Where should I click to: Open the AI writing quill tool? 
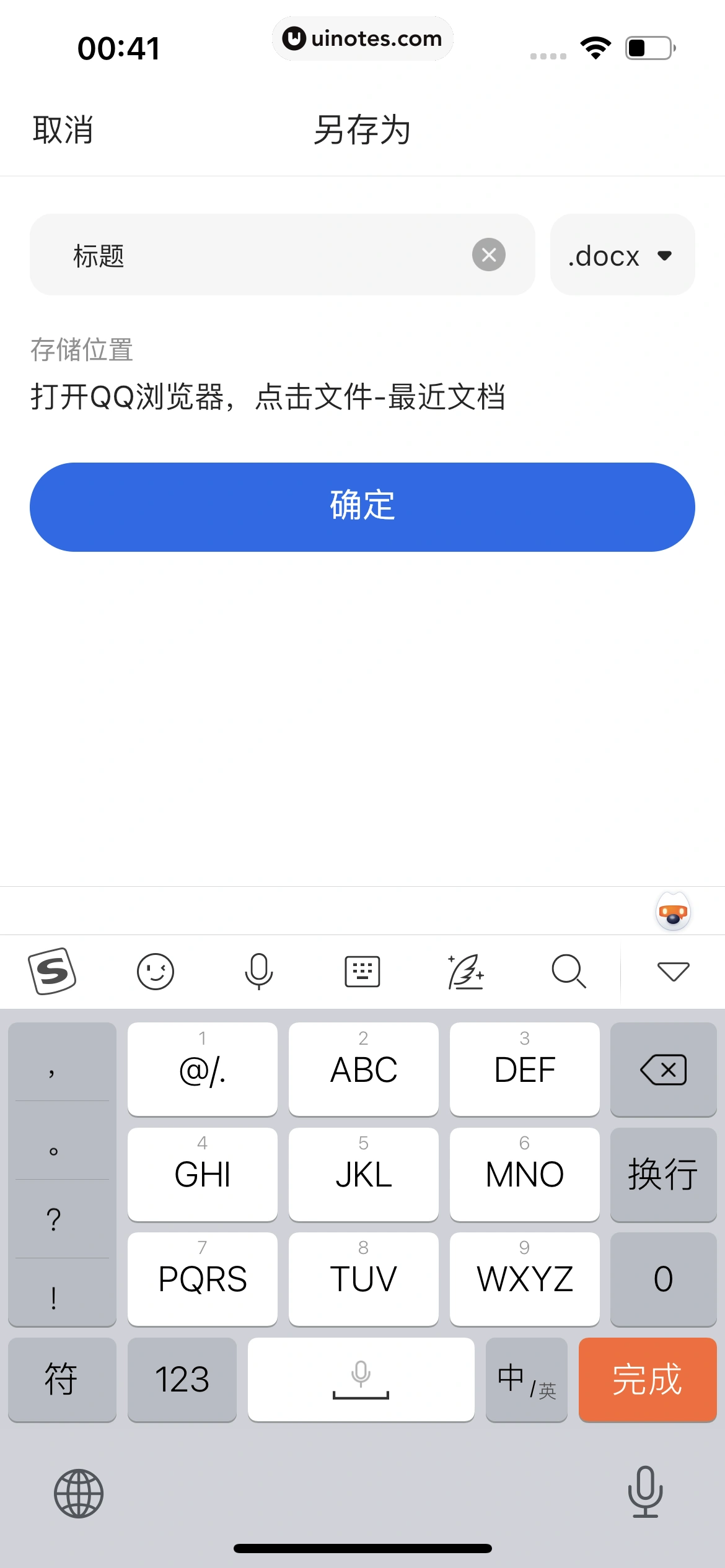465,971
